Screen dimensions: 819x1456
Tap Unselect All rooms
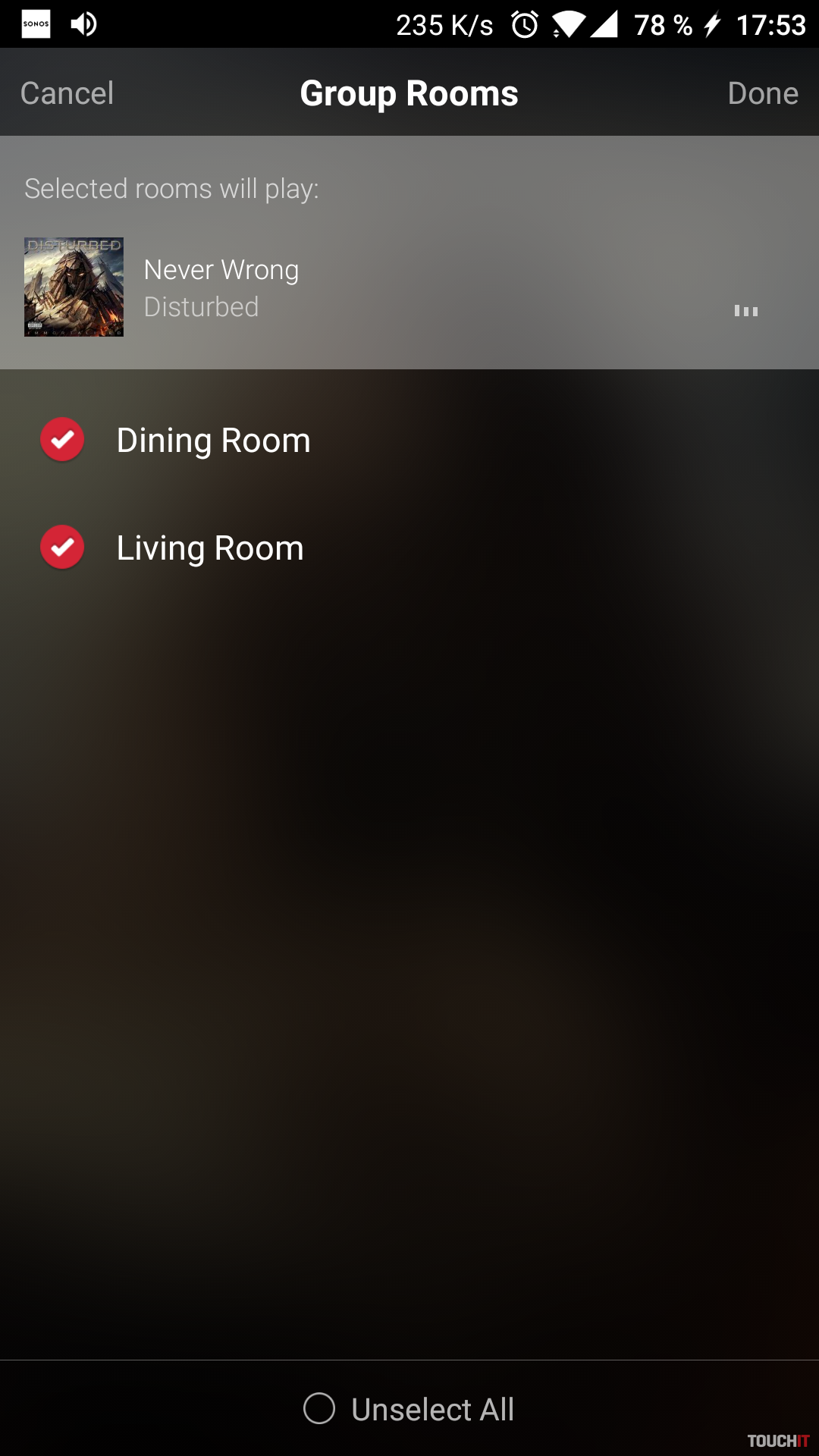tap(409, 1409)
